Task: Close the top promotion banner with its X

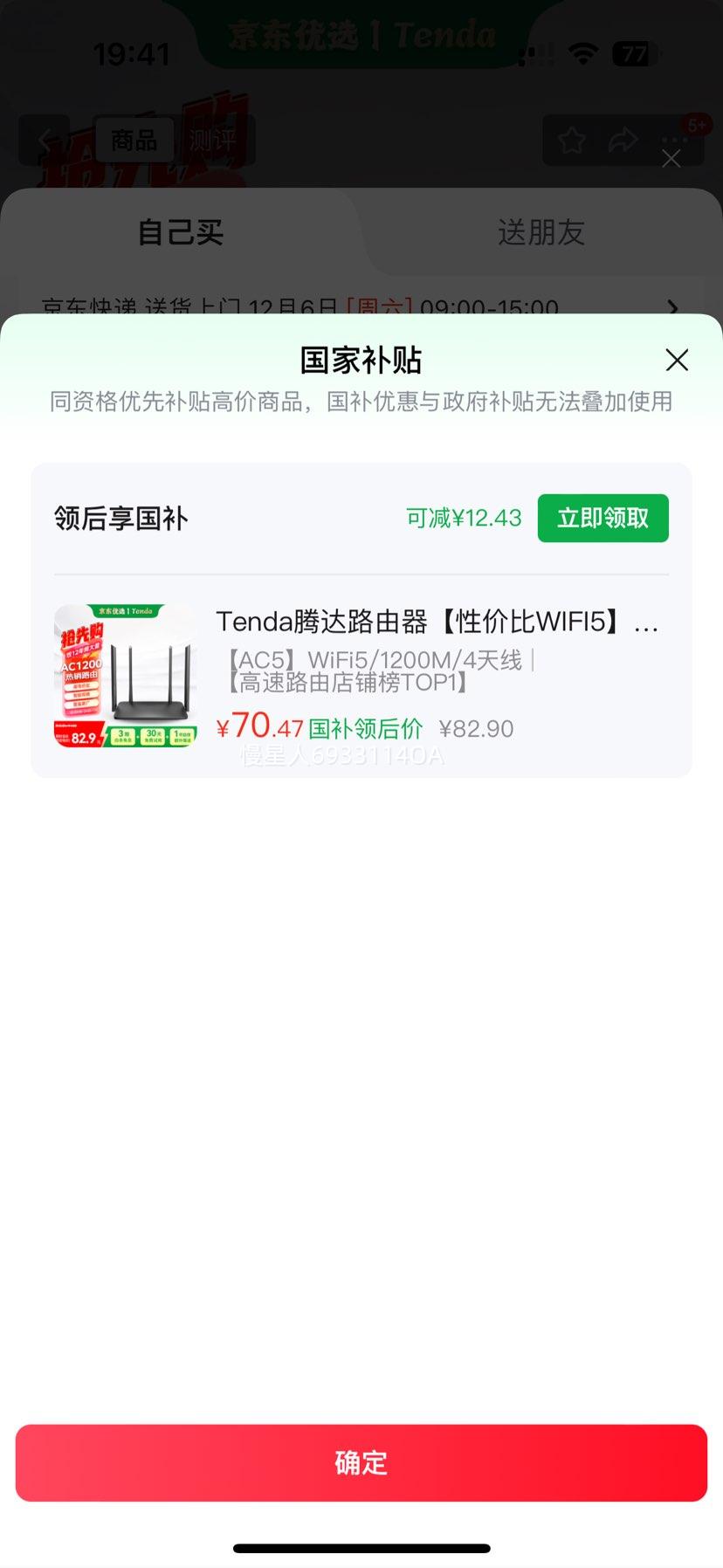Action: pos(671,159)
